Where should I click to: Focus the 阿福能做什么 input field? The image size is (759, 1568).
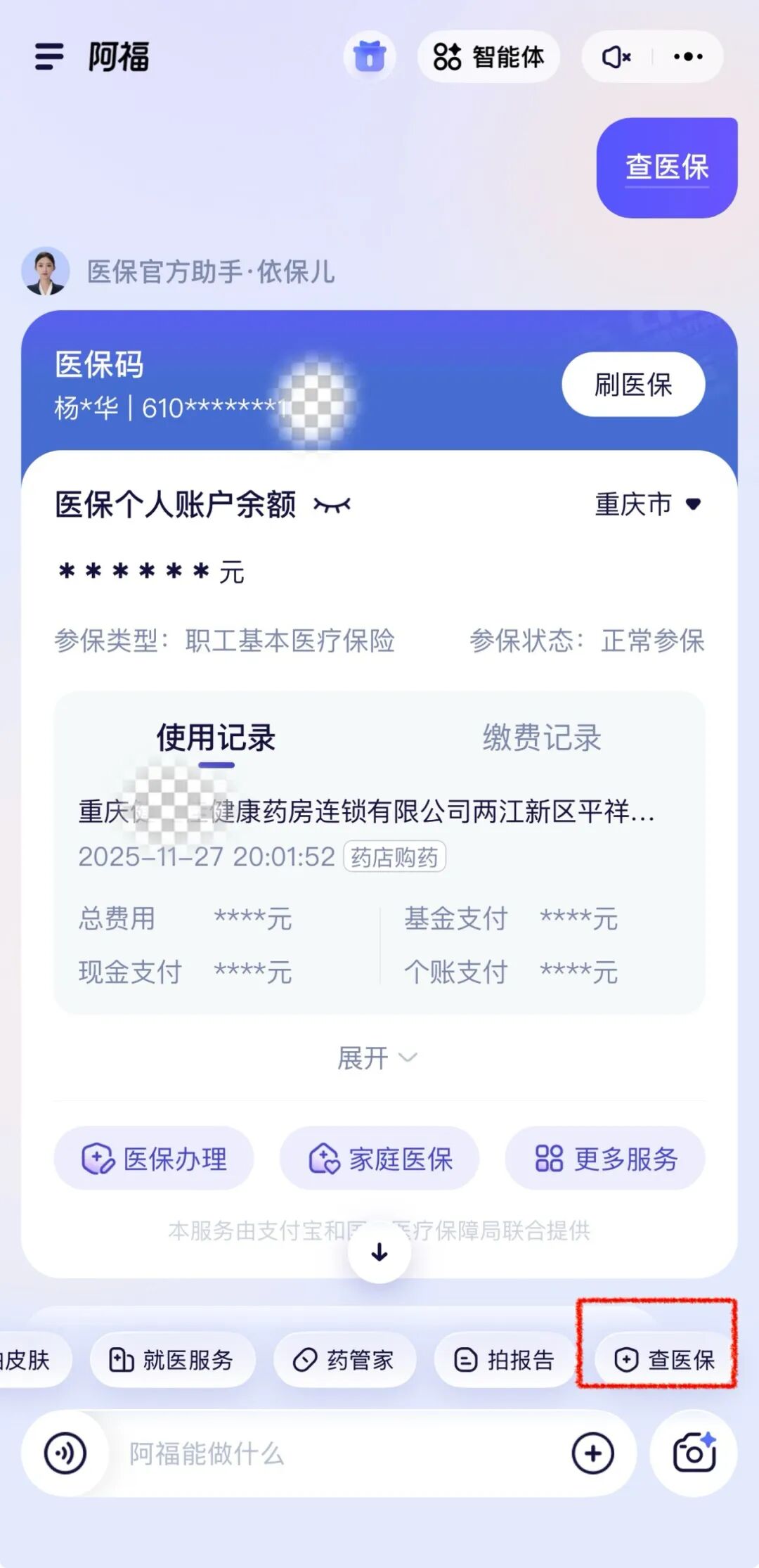pyautogui.click(x=337, y=1453)
